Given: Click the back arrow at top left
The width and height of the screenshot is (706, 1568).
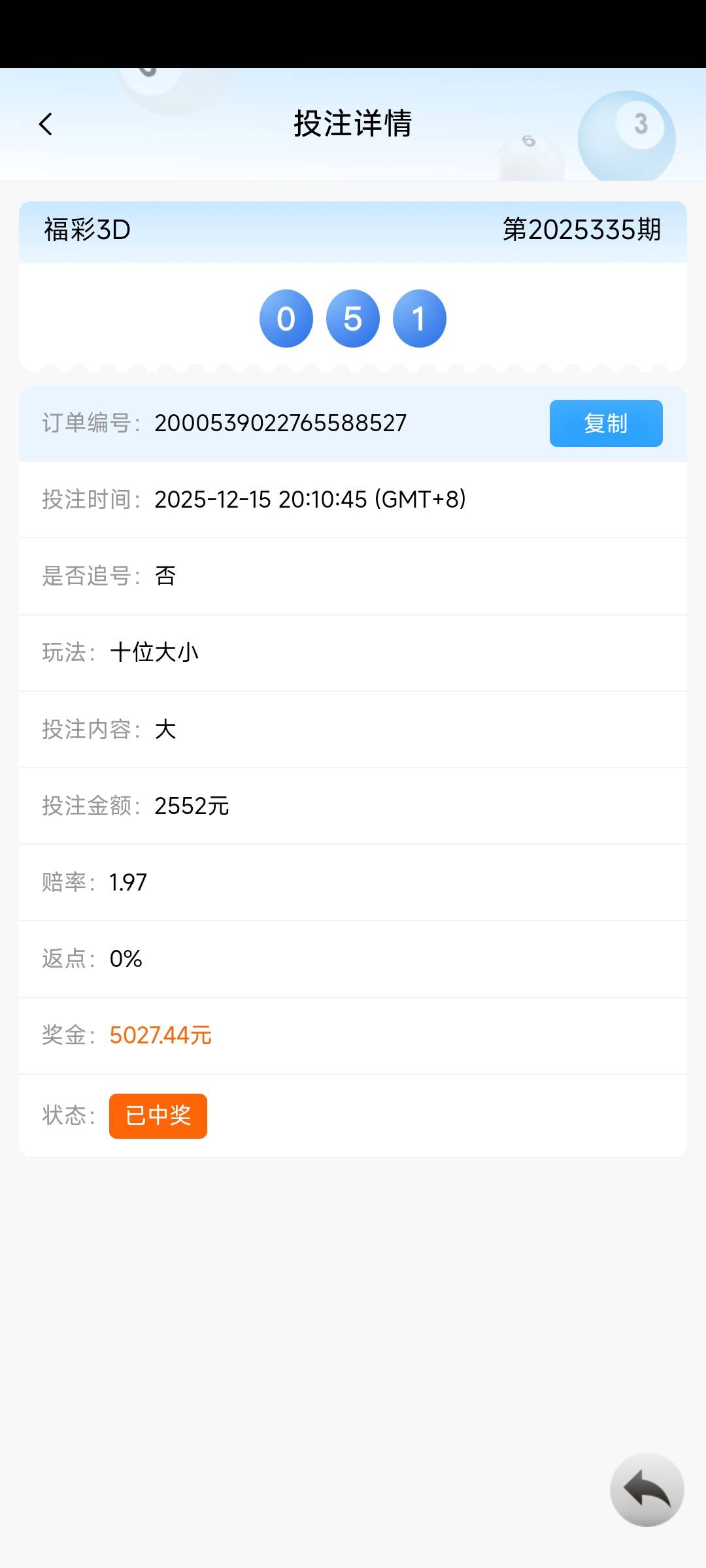Looking at the screenshot, I should (x=46, y=123).
